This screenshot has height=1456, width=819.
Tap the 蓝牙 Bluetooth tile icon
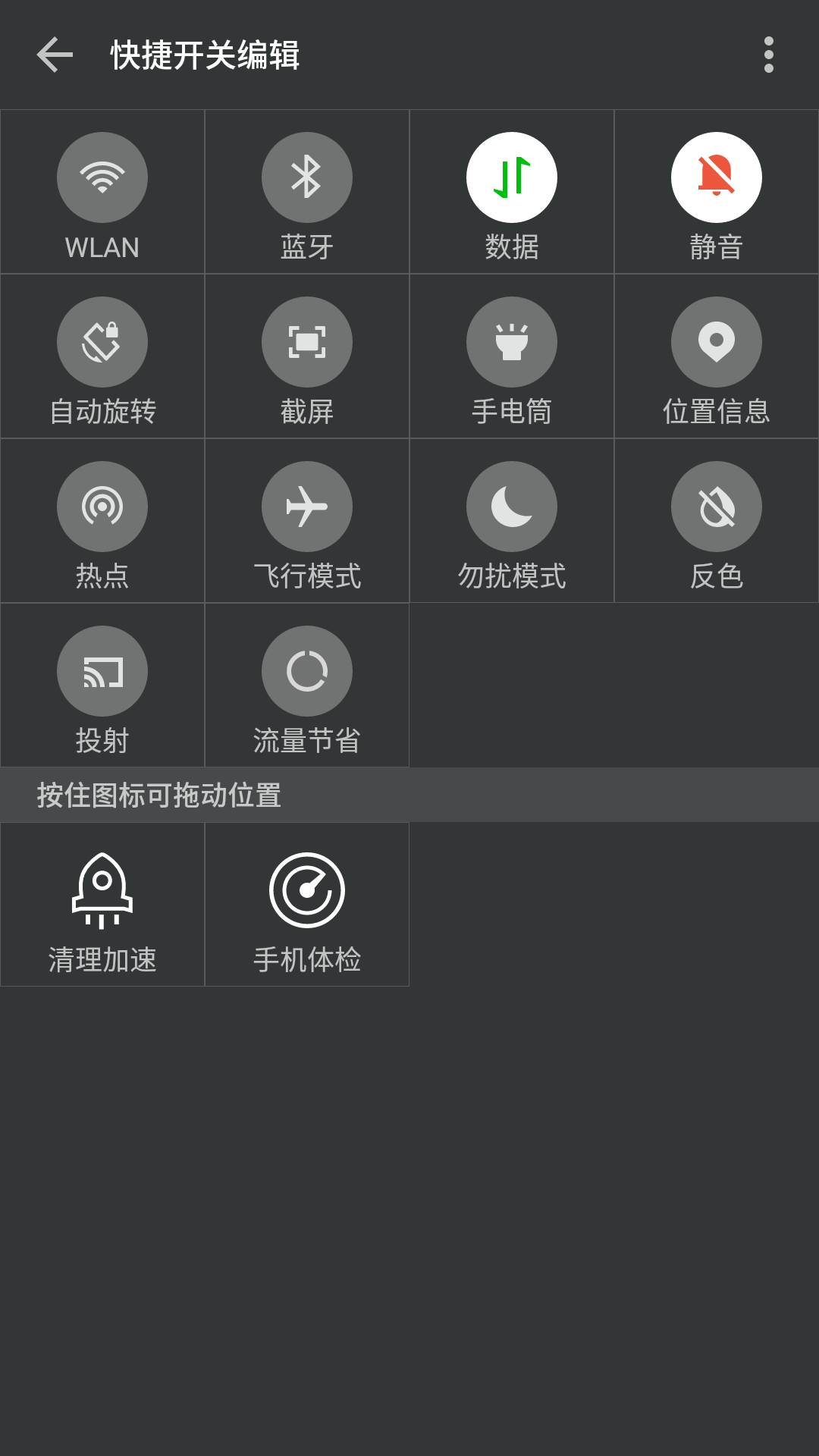click(306, 176)
